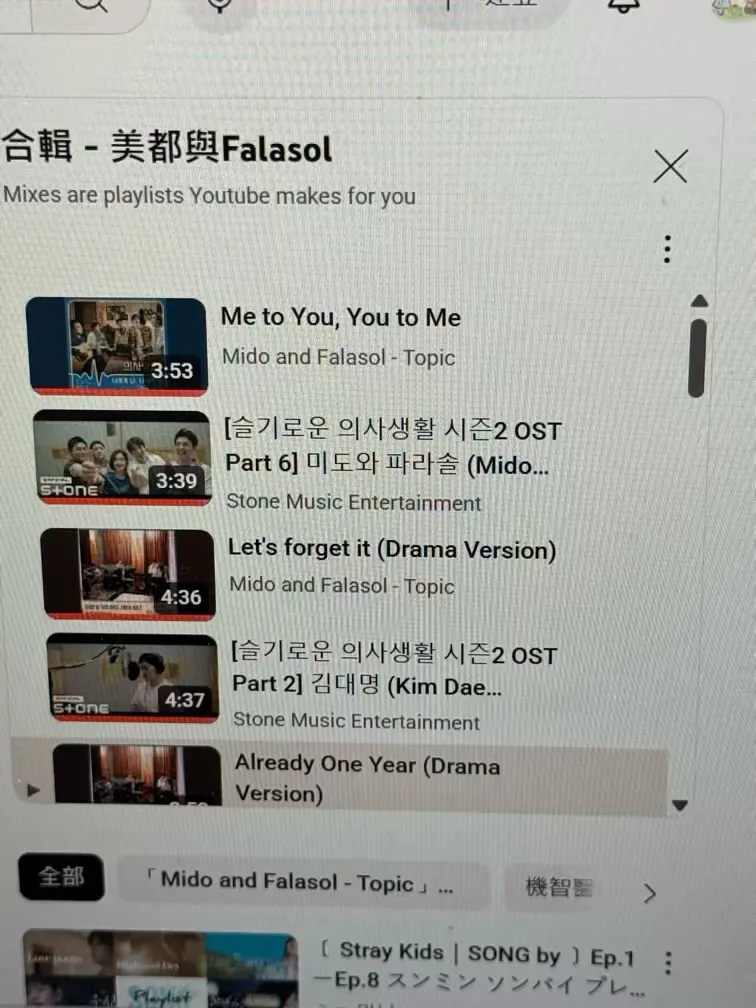Open the notifications bell
This screenshot has width=756, height=1008.
624,5
